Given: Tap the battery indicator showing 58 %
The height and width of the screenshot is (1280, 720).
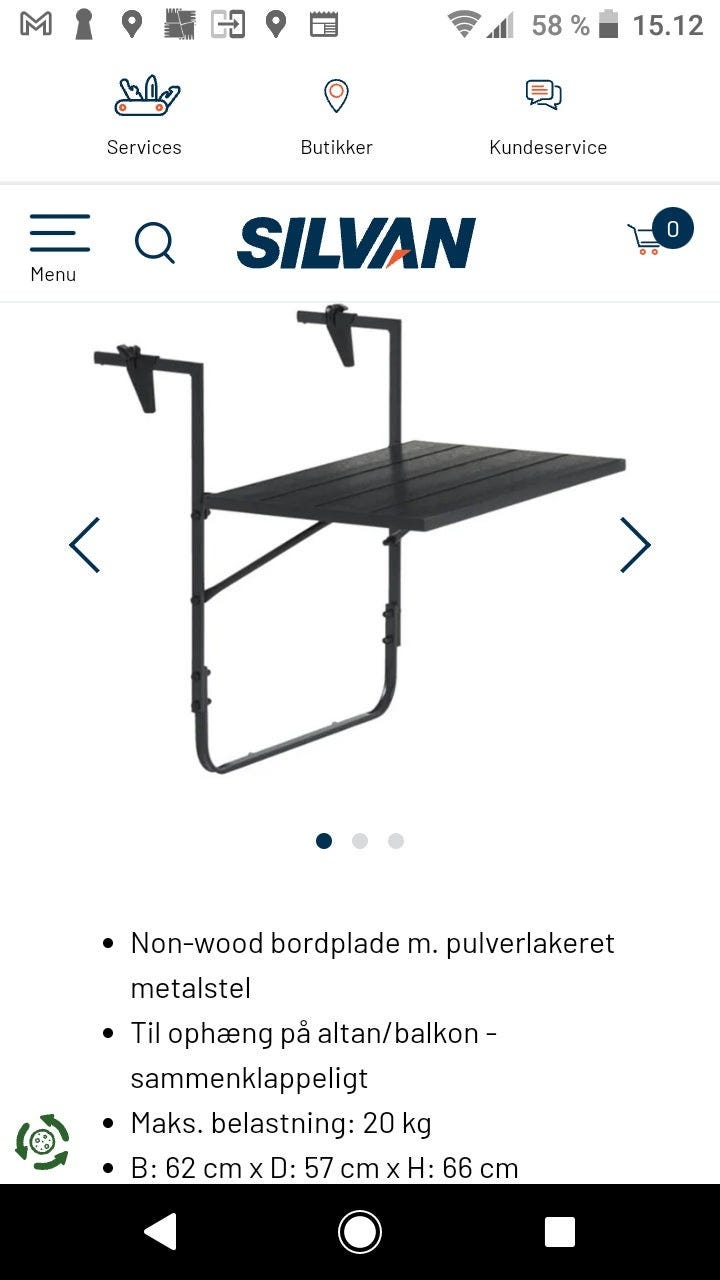Looking at the screenshot, I should tap(572, 22).
